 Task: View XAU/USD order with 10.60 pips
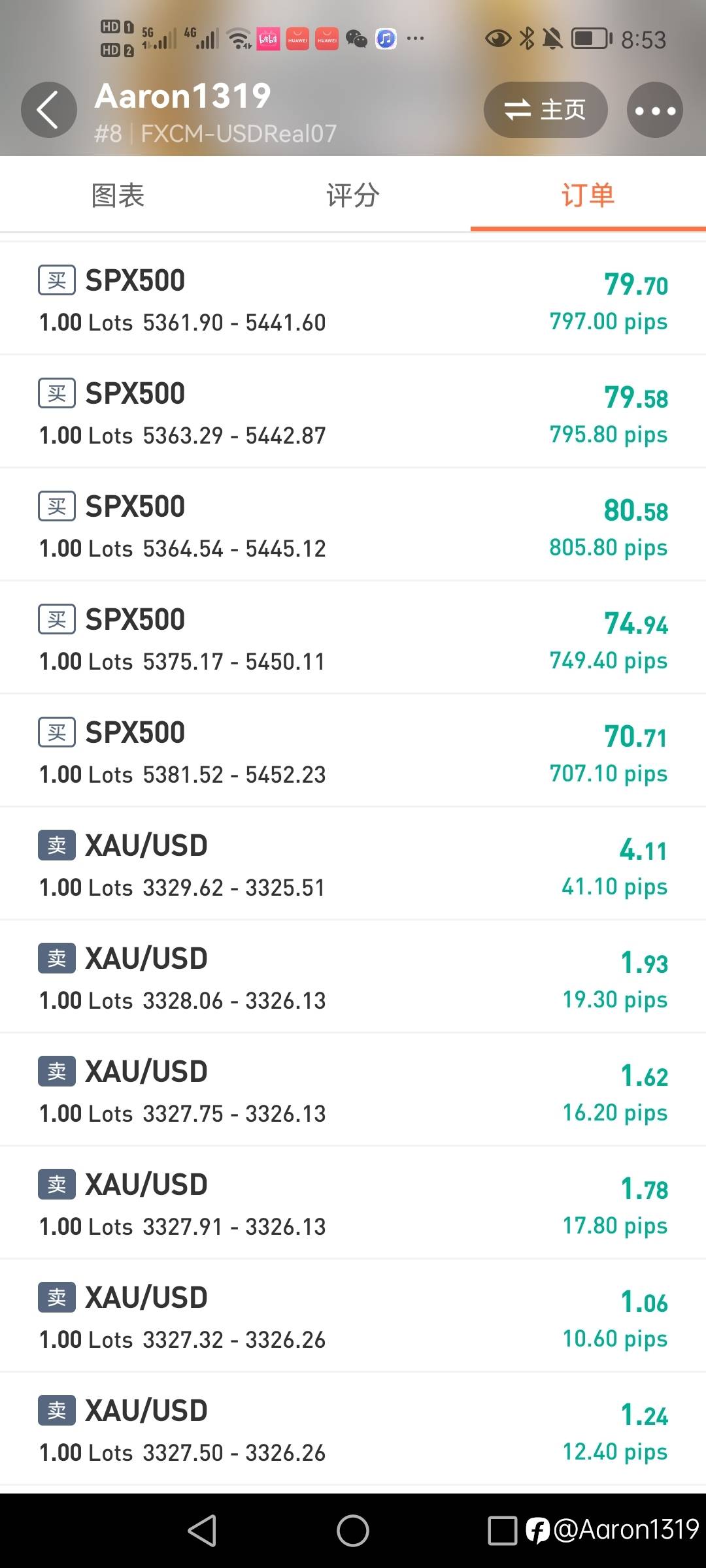(353, 1316)
